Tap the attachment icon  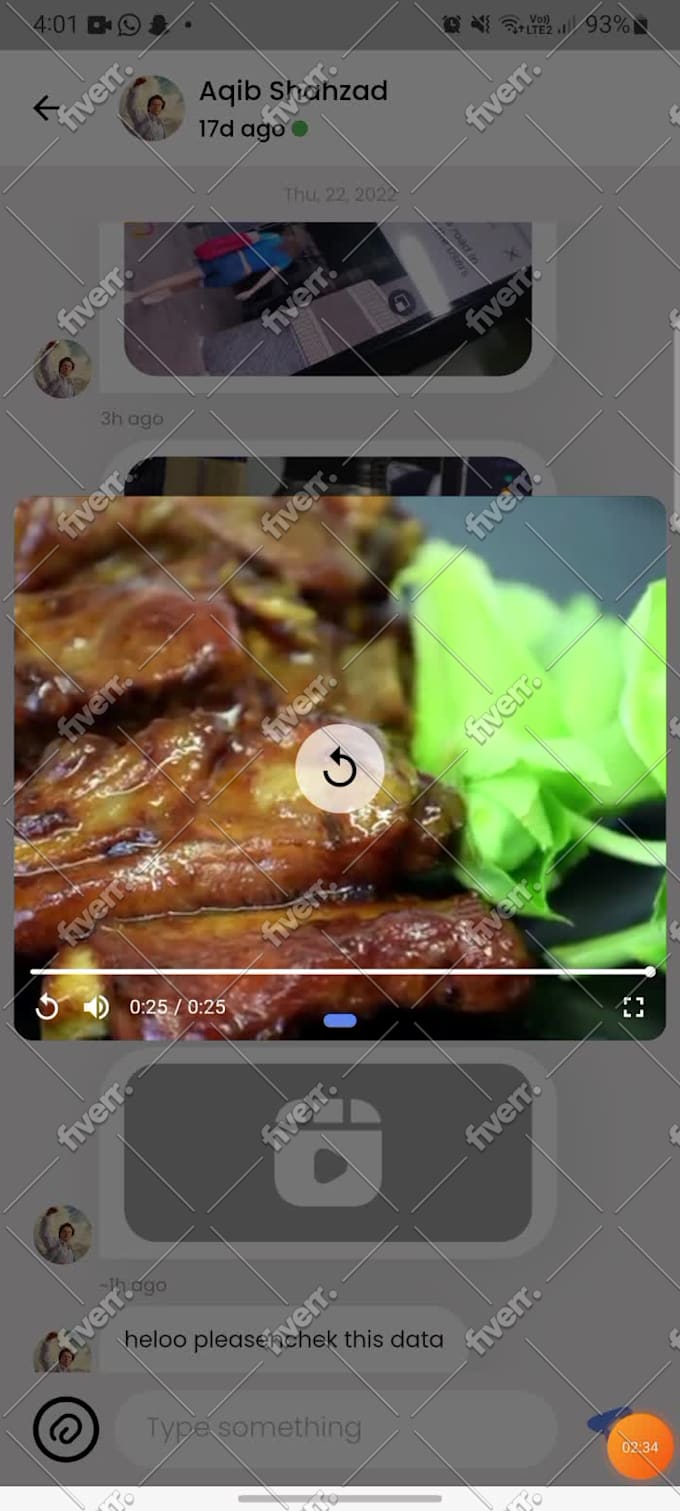[x=66, y=1429]
